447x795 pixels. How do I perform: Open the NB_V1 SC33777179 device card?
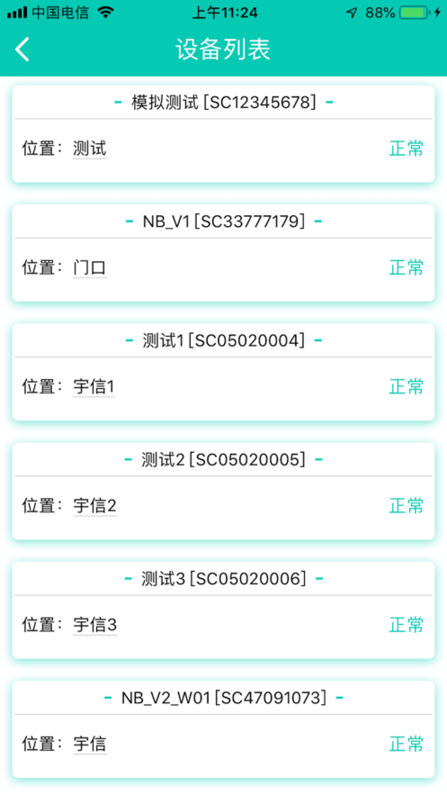pos(224,253)
